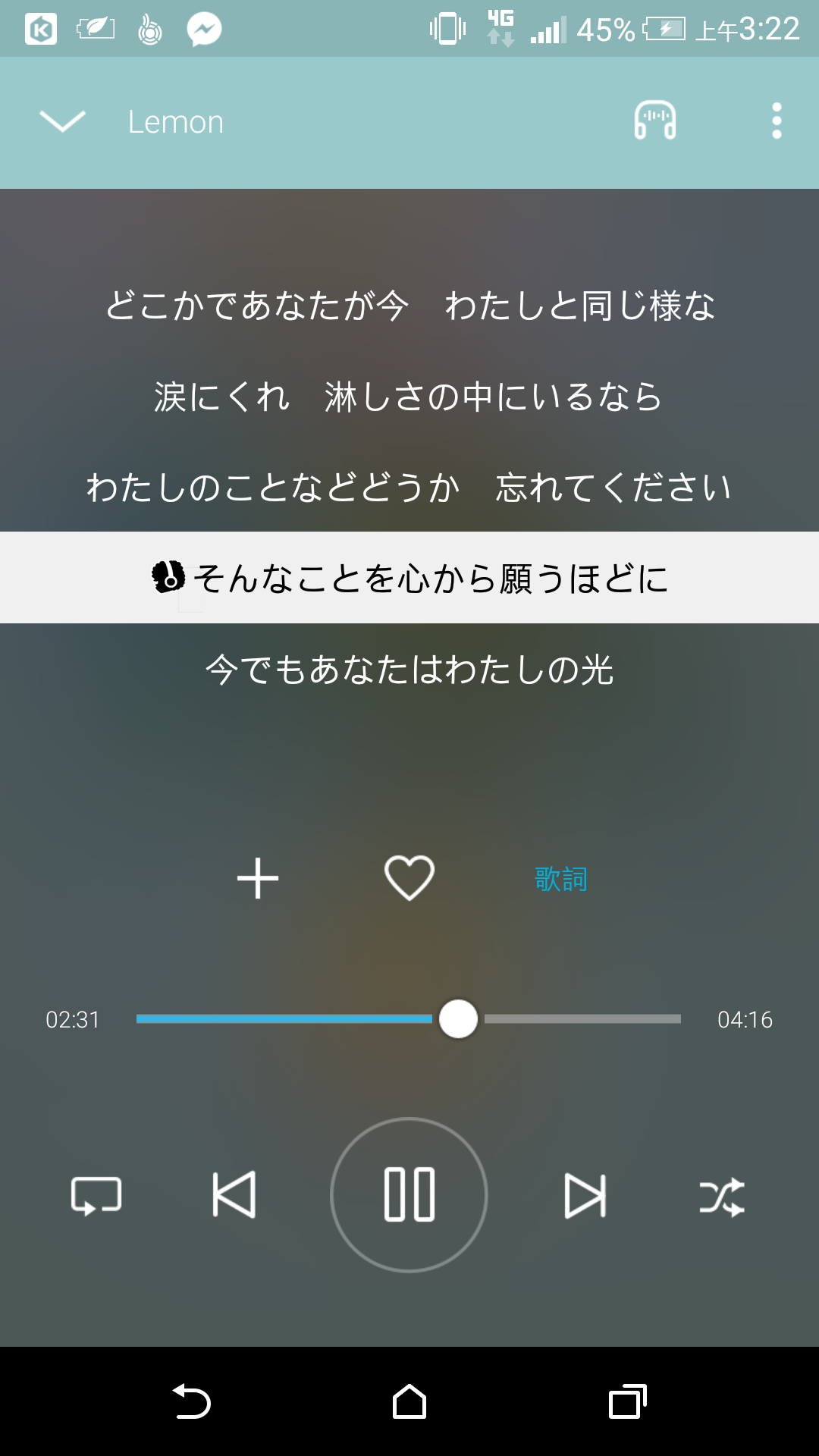This screenshot has height=1456, width=819.
Task: Go back with the system back button
Action: click(x=192, y=1401)
